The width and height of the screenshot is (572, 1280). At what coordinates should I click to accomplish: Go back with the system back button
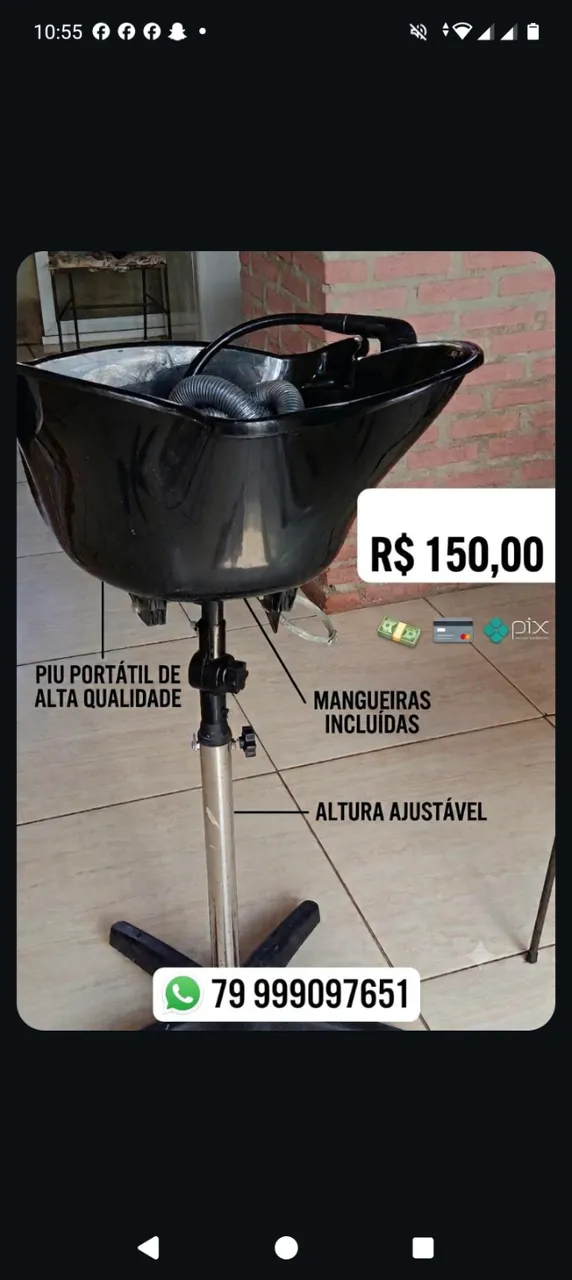[x=148, y=1247]
